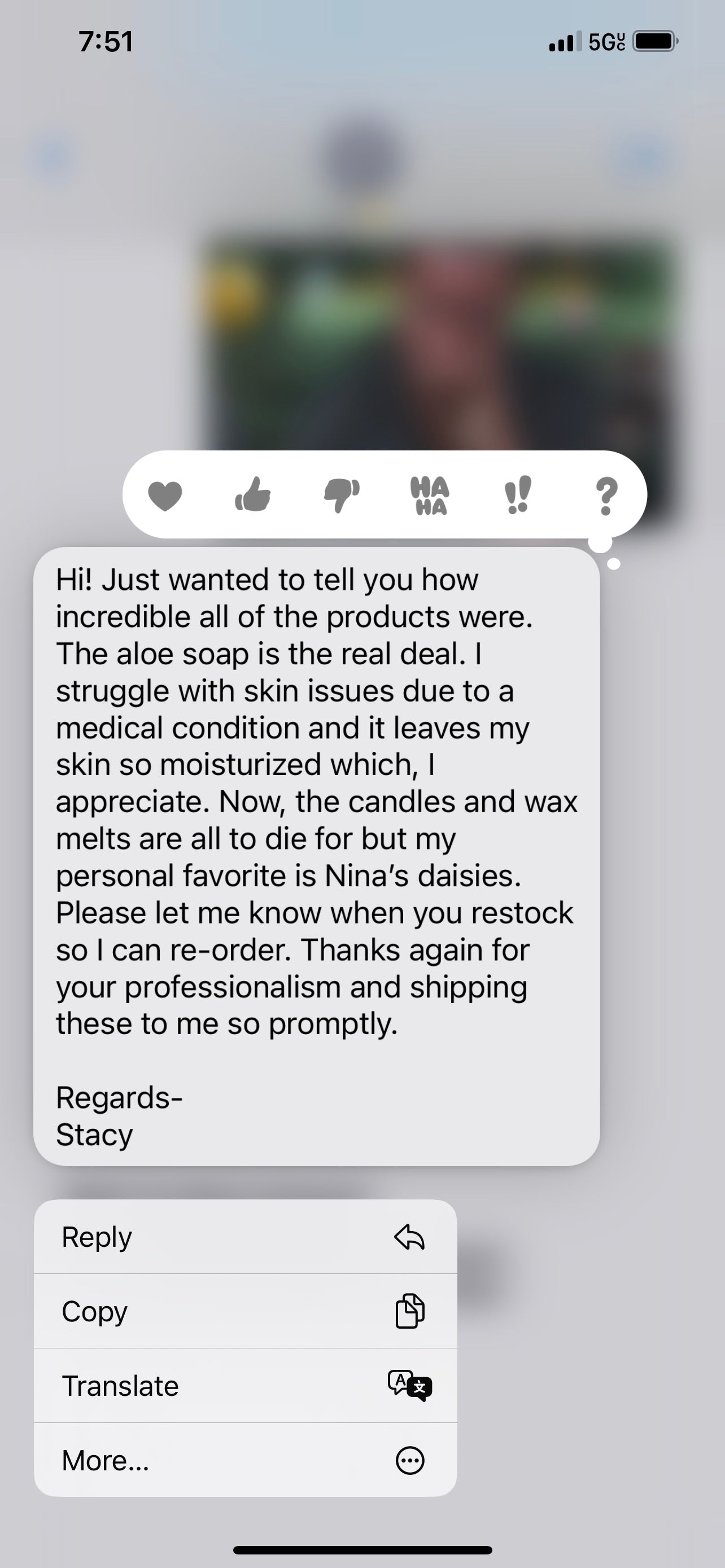This screenshot has width=725, height=1568.
Task: Add the exclamation marks reaction
Action: [518, 495]
